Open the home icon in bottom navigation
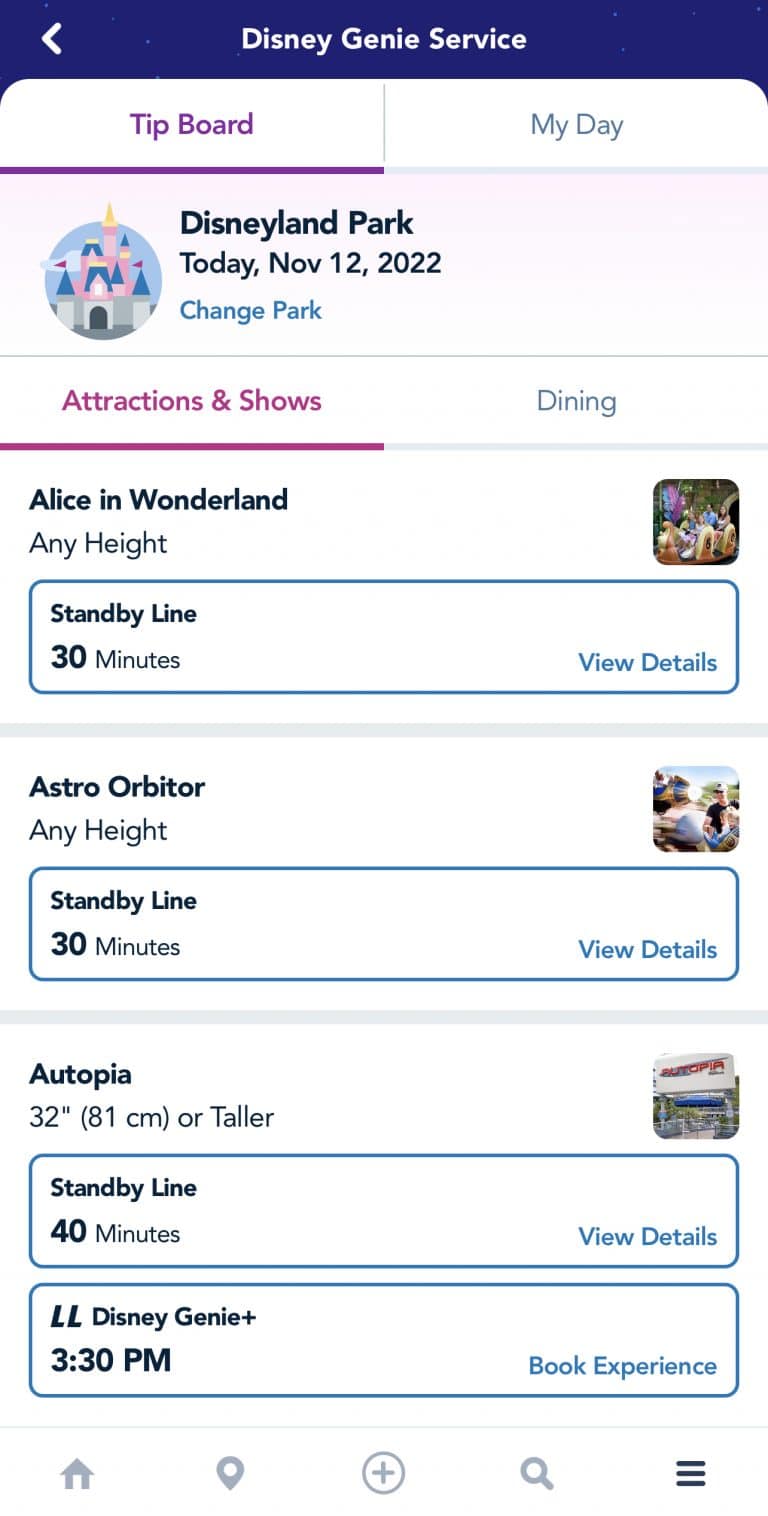The width and height of the screenshot is (768, 1516). [76, 1473]
